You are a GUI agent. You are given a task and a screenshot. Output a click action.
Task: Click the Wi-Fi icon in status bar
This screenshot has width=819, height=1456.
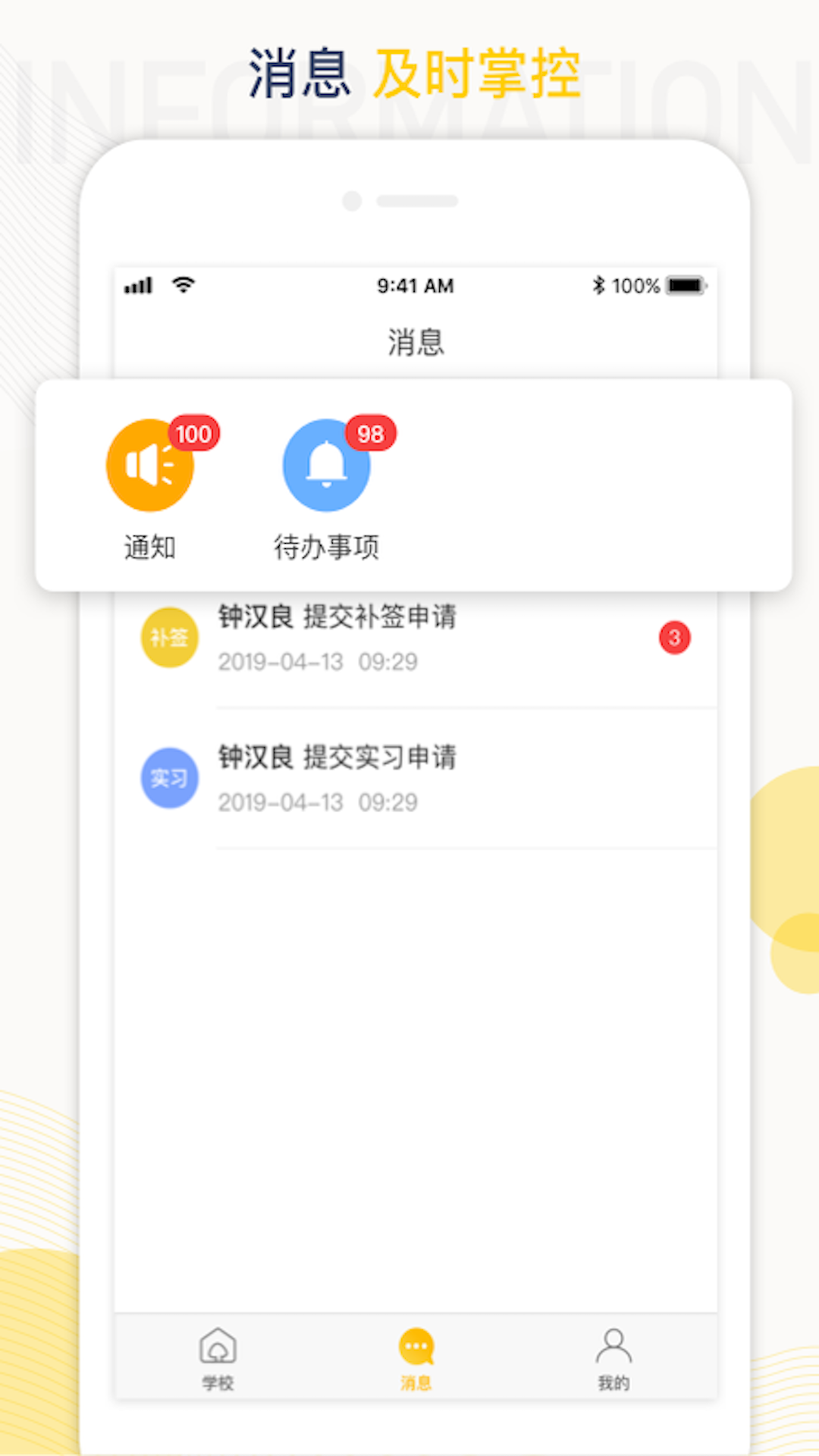pyautogui.click(x=182, y=285)
